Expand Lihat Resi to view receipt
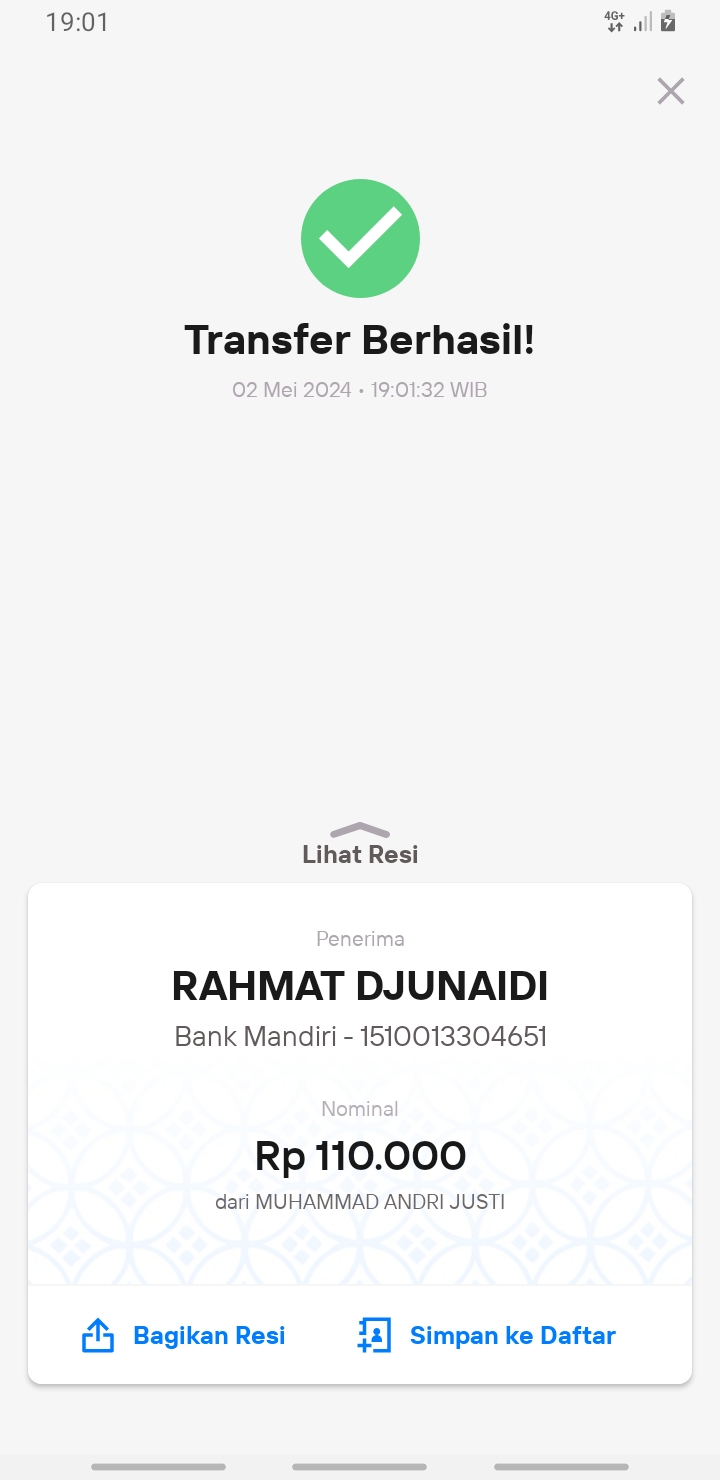720x1480 pixels. tap(360, 844)
